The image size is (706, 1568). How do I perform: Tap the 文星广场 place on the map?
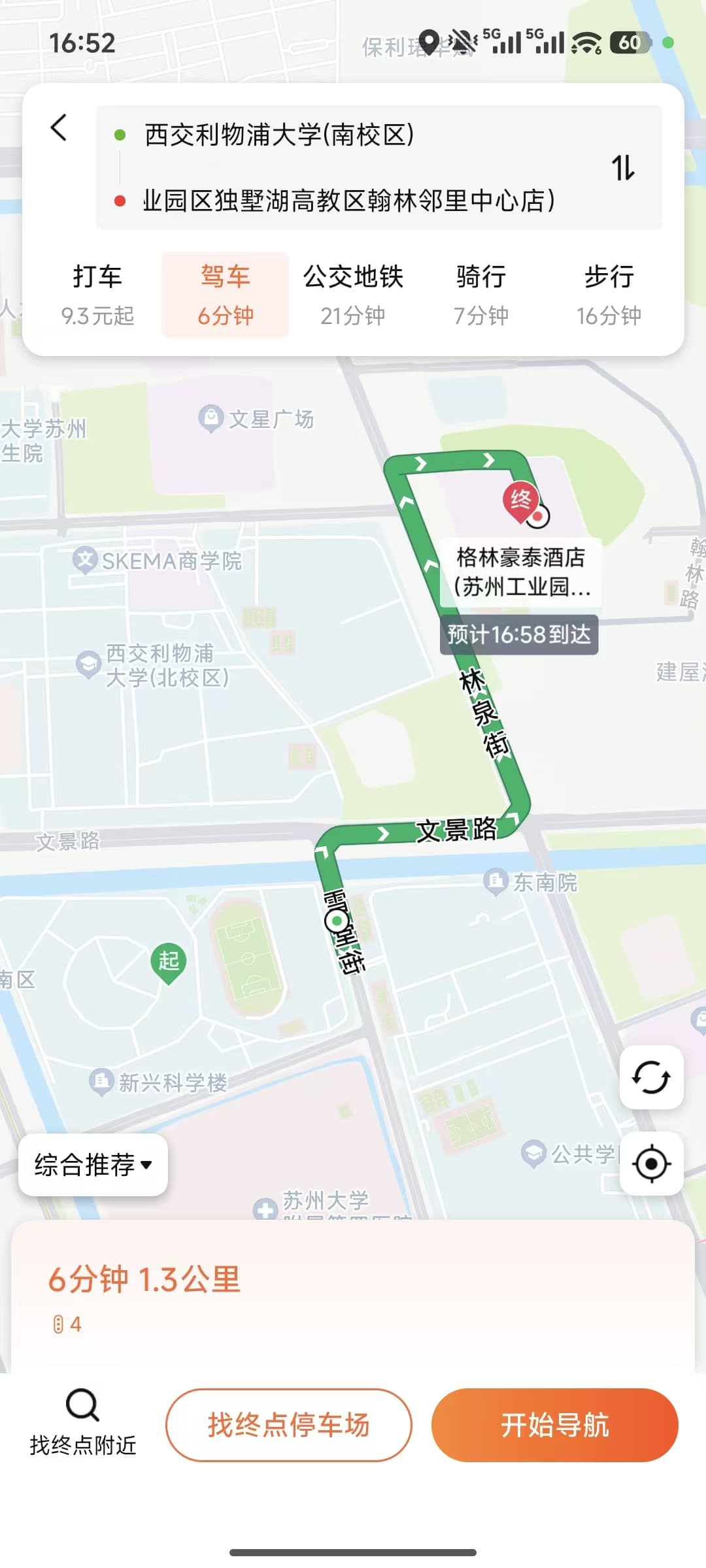pyautogui.click(x=257, y=419)
